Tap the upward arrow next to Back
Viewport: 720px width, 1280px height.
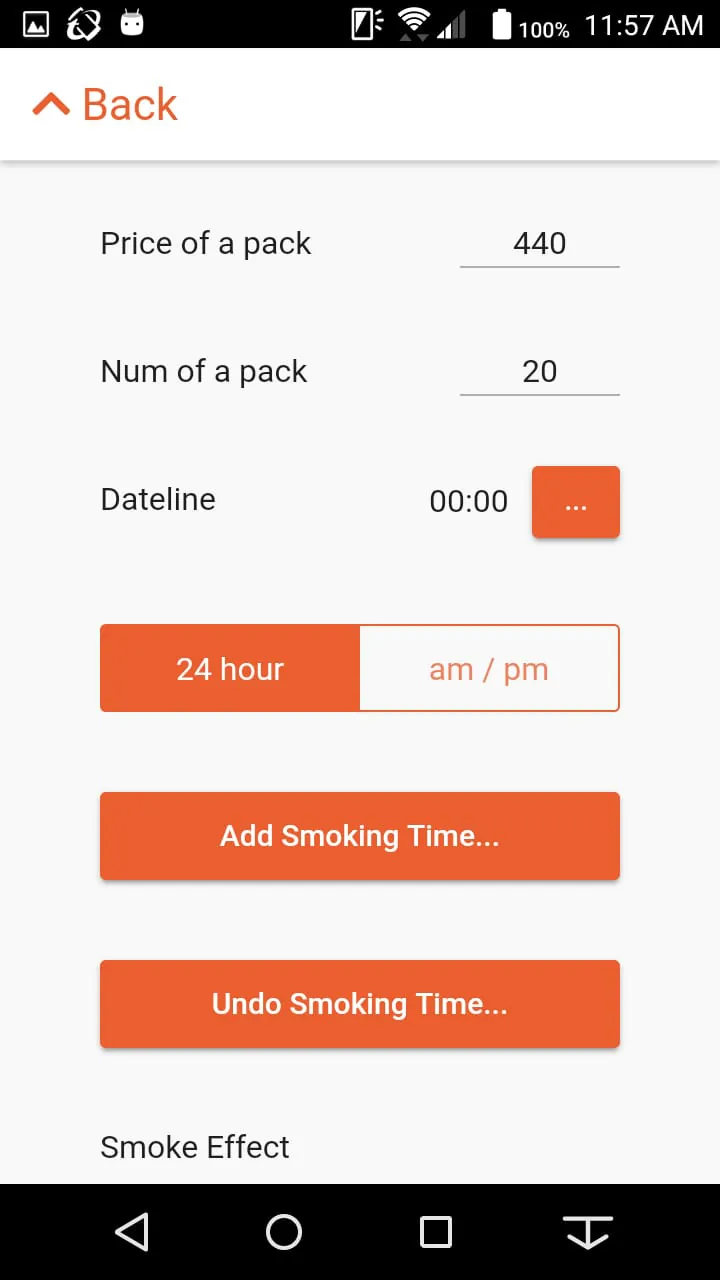[x=50, y=103]
